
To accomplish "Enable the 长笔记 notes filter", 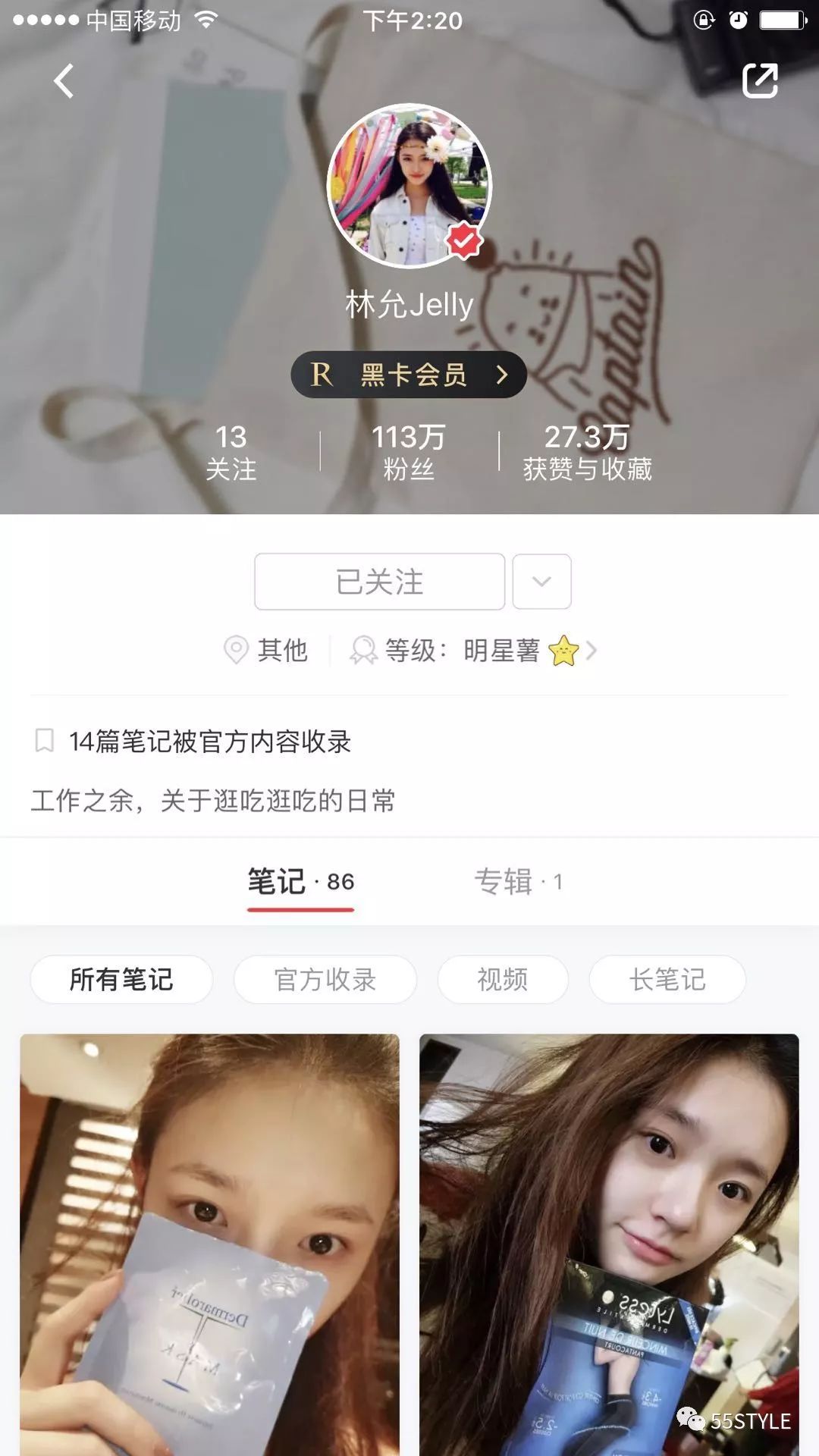I will 666,979.
